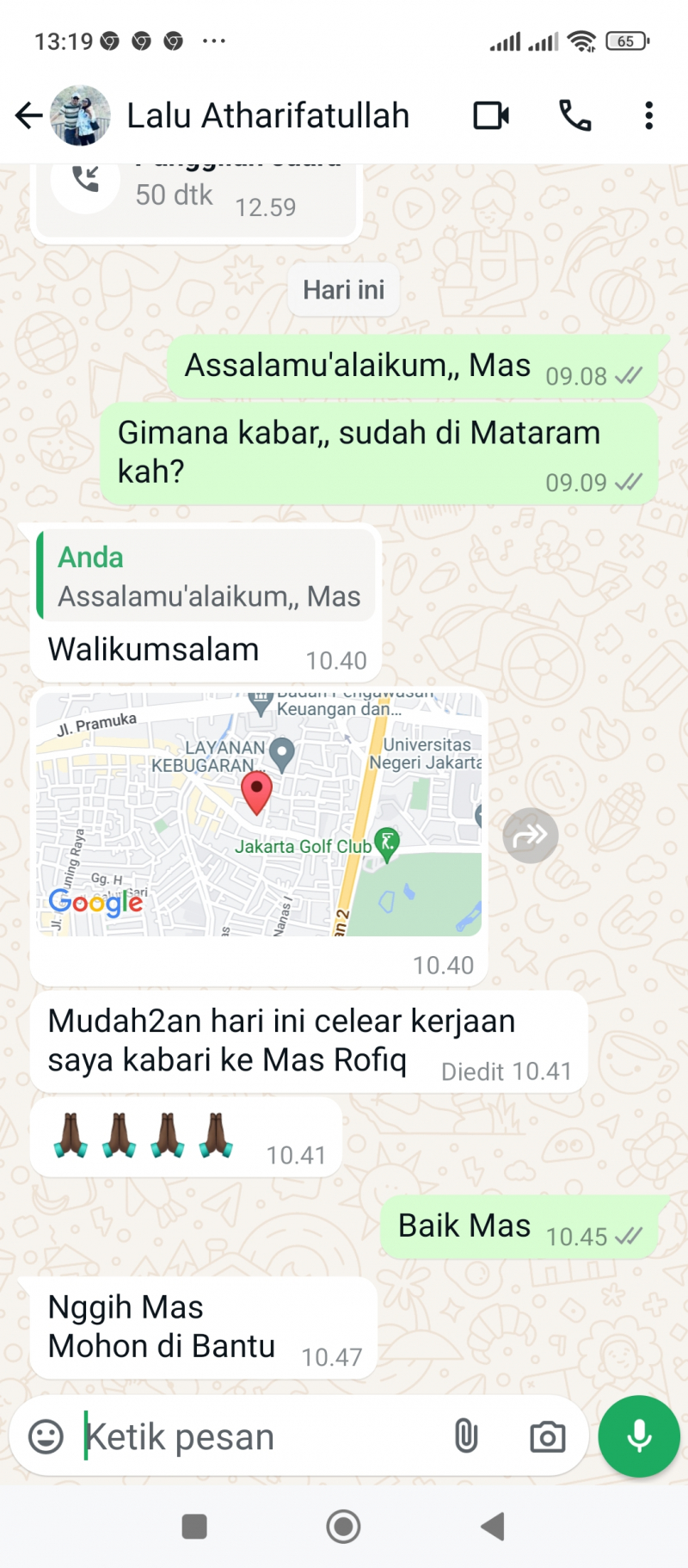Start a voice call with Lalu
Image resolution: width=688 pixels, height=1568 pixels.
574,115
